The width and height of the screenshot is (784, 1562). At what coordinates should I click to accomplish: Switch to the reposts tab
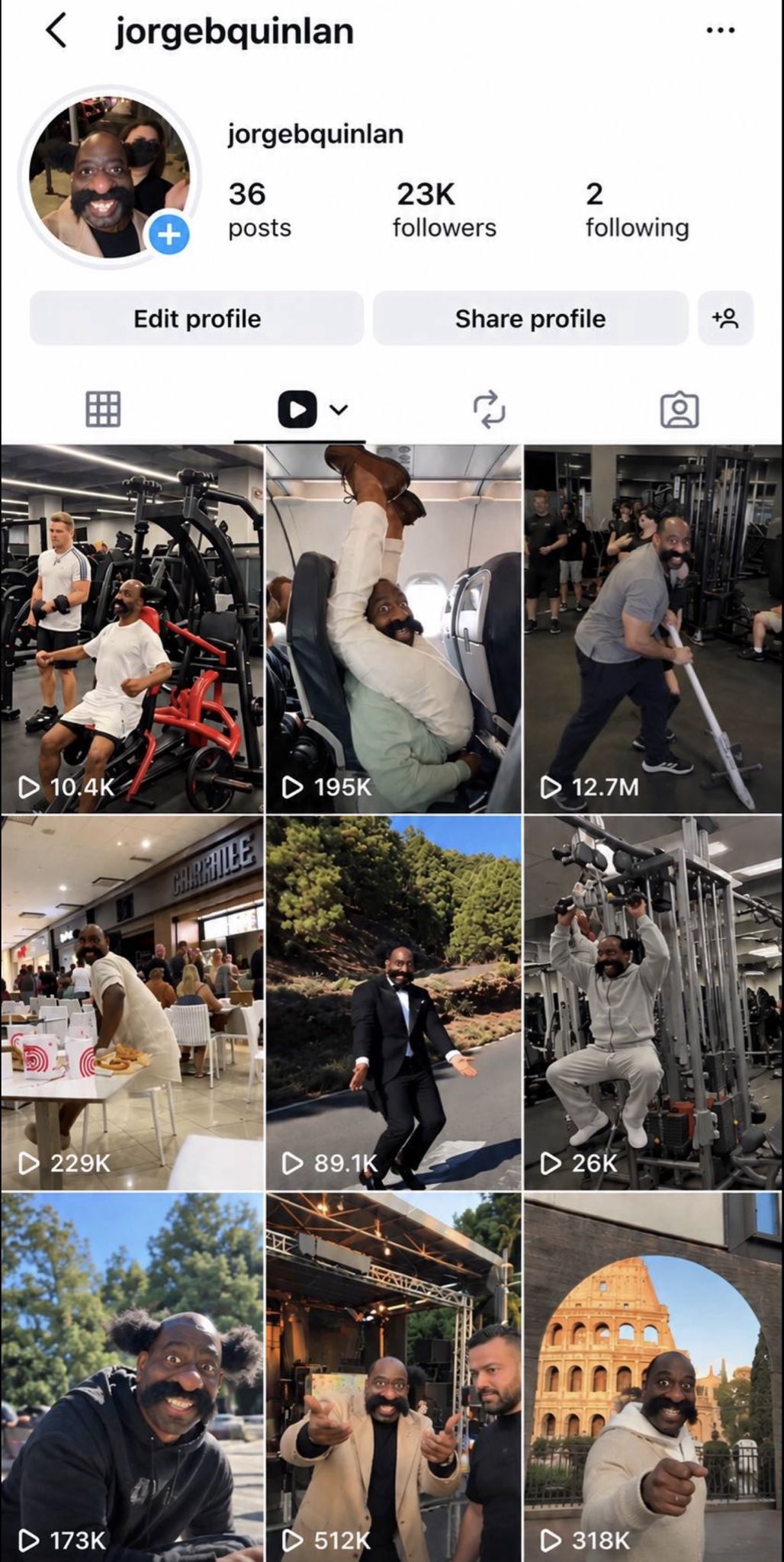pos(489,410)
